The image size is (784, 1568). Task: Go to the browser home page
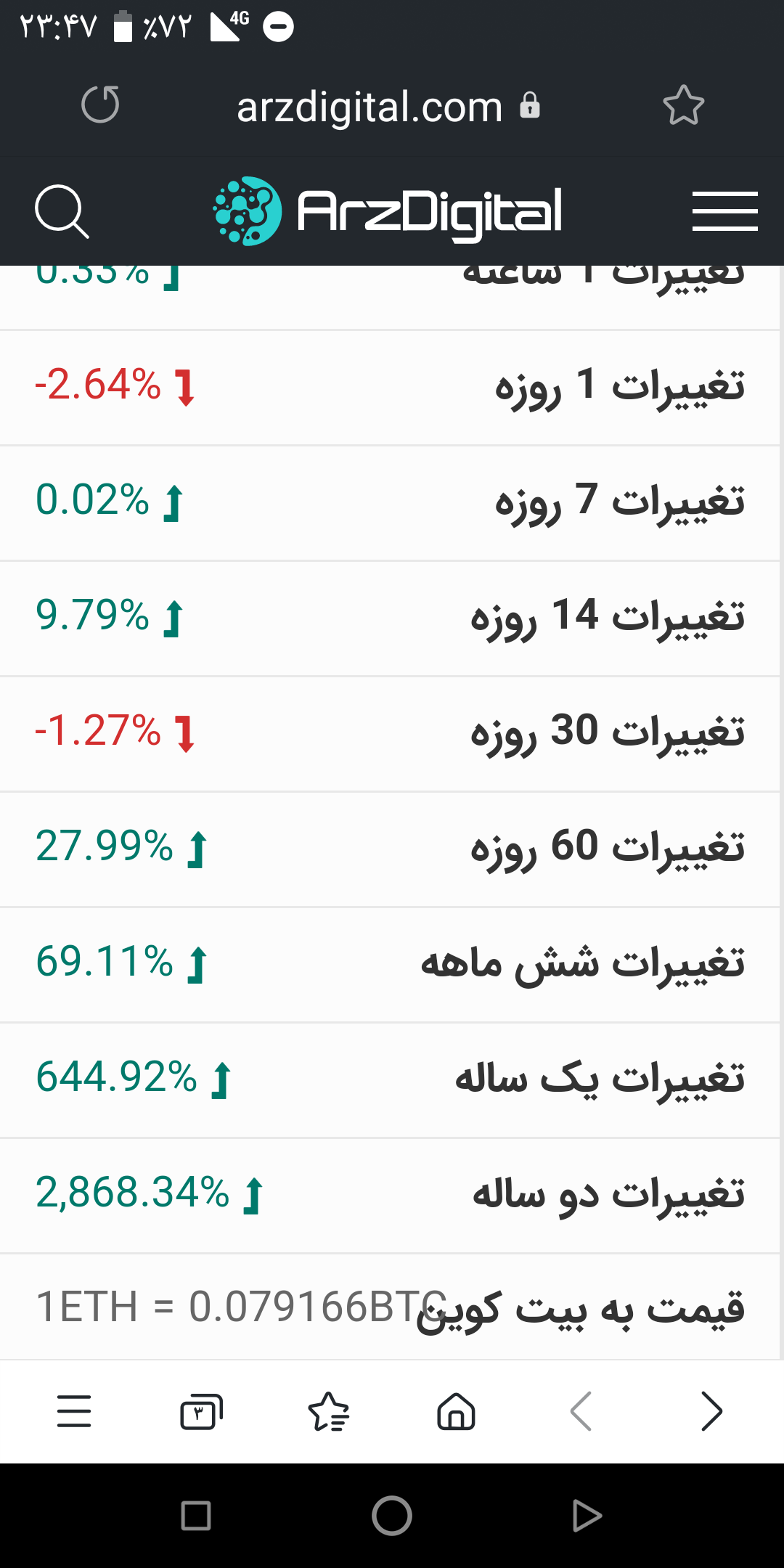coord(456,1412)
